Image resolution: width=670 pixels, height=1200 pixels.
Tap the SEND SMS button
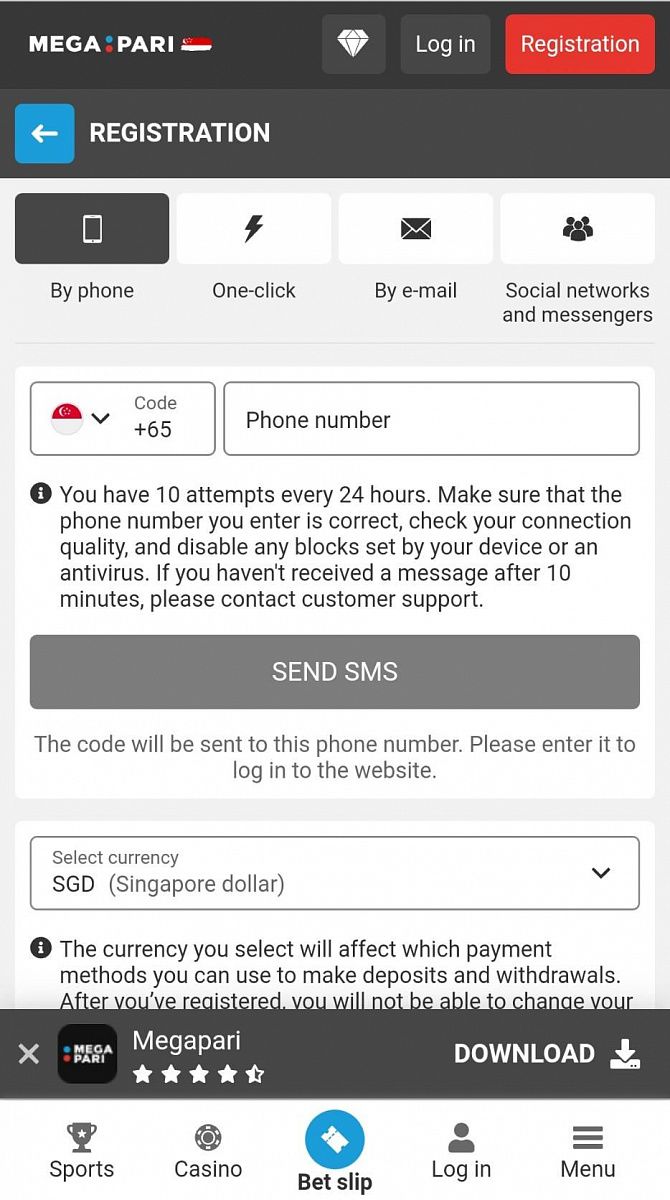(335, 672)
